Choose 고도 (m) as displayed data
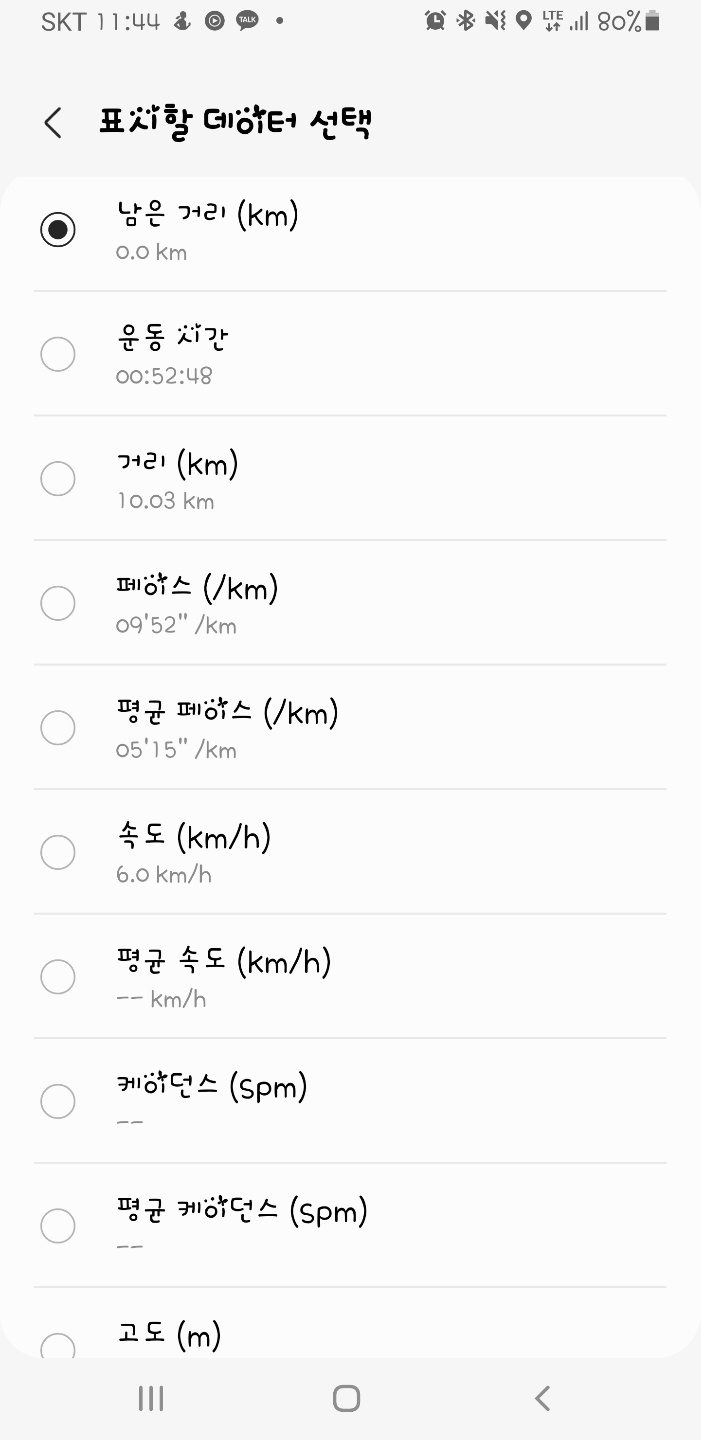 58,1343
